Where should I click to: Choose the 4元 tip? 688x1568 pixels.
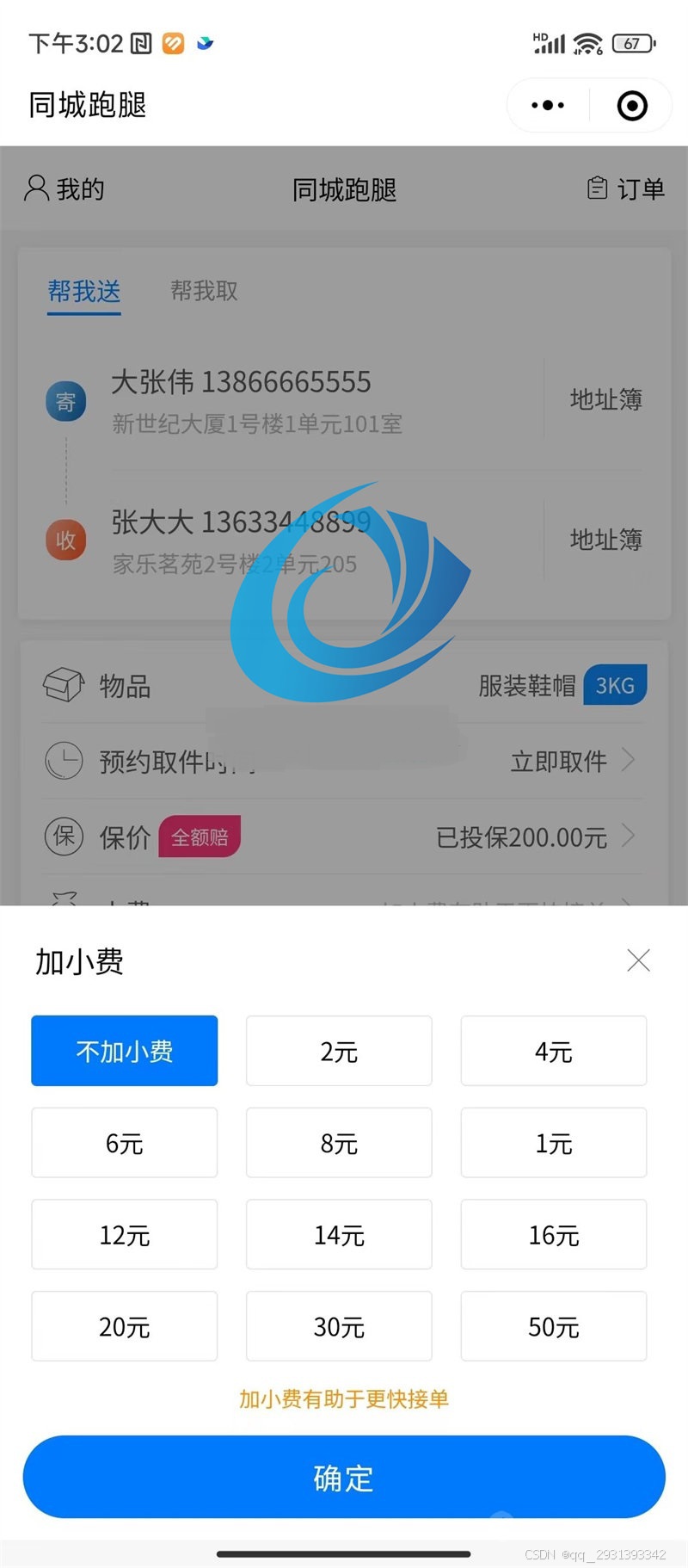pos(553,1051)
